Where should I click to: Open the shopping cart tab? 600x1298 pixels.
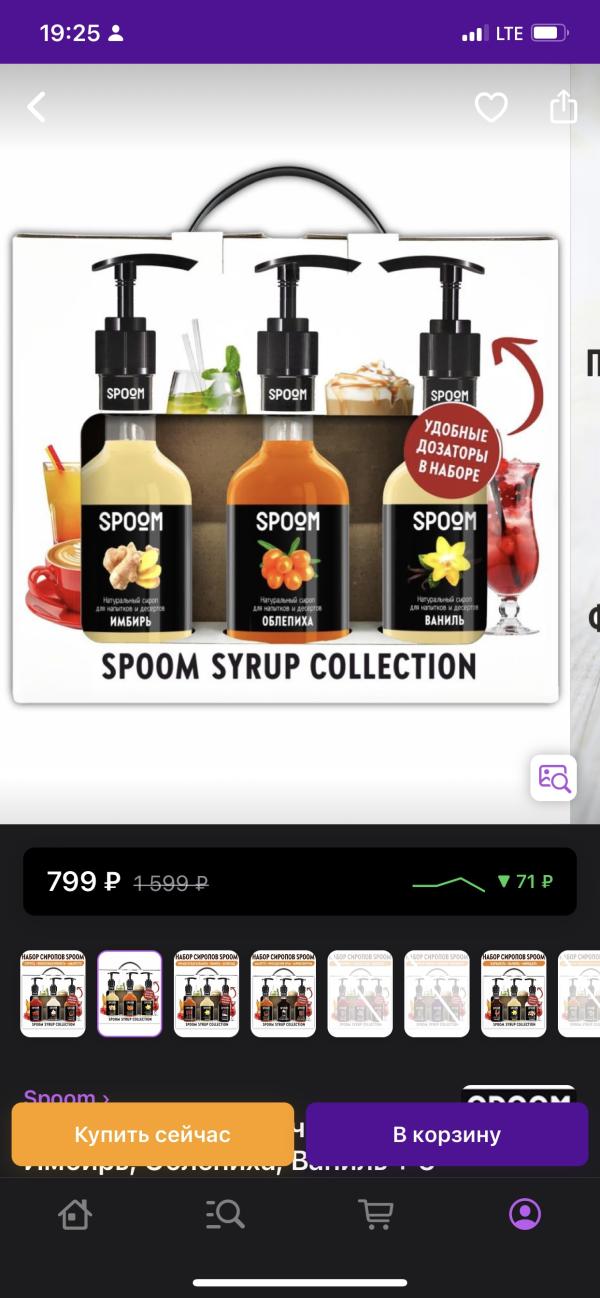[x=375, y=1214]
